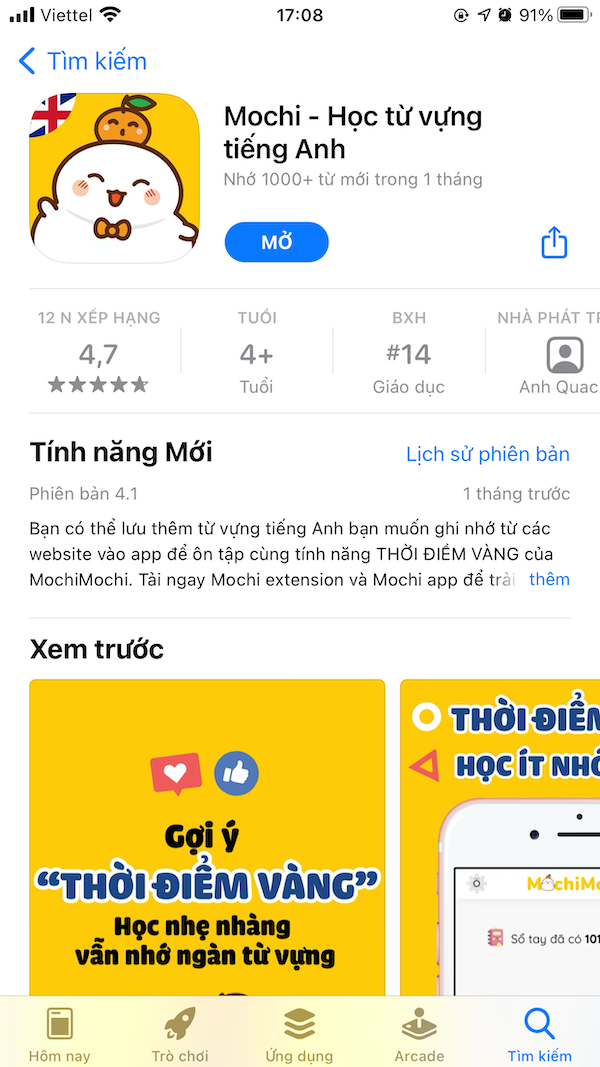Image resolution: width=600 pixels, height=1067 pixels.
Task: Select the Tìm kiếm tab
Action: pyautogui.click(x=539, y=1033)
